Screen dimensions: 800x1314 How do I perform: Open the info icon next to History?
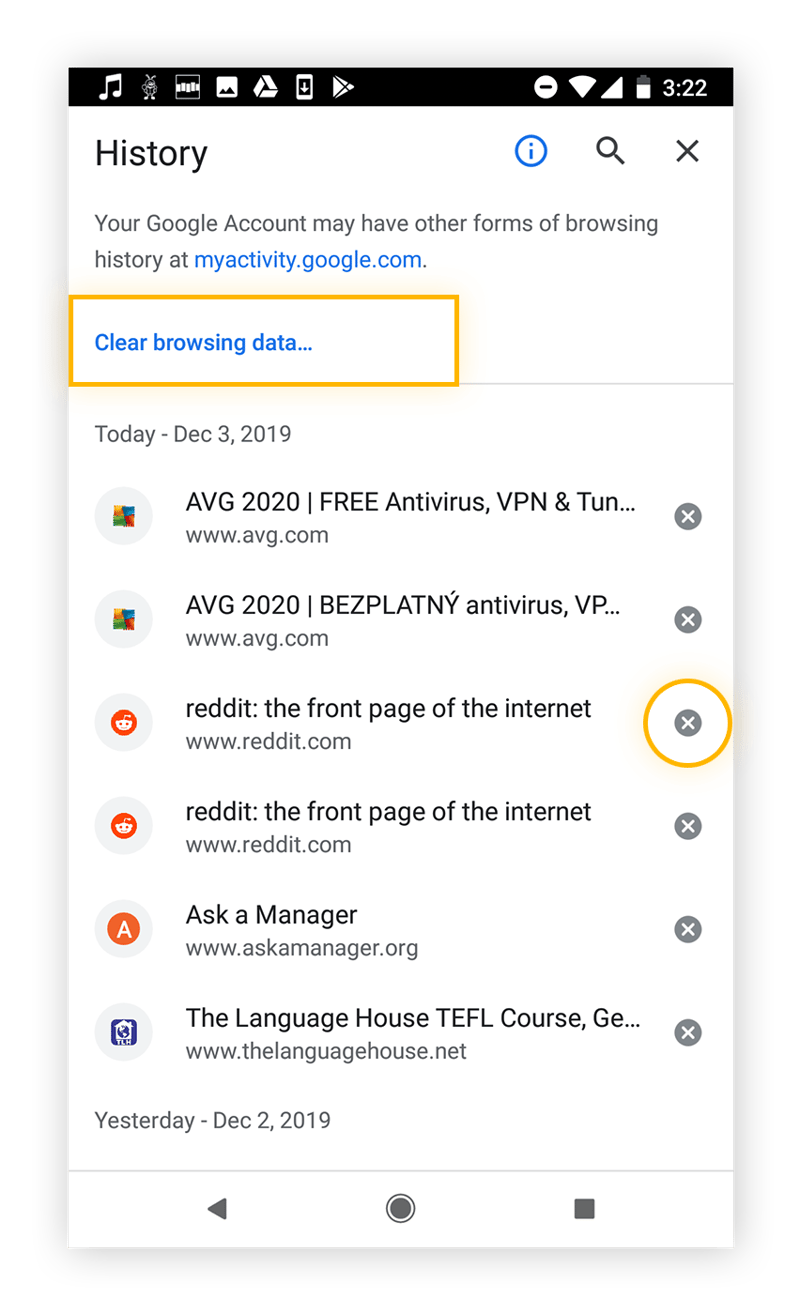pyautogui.click(x=531, y=151)
